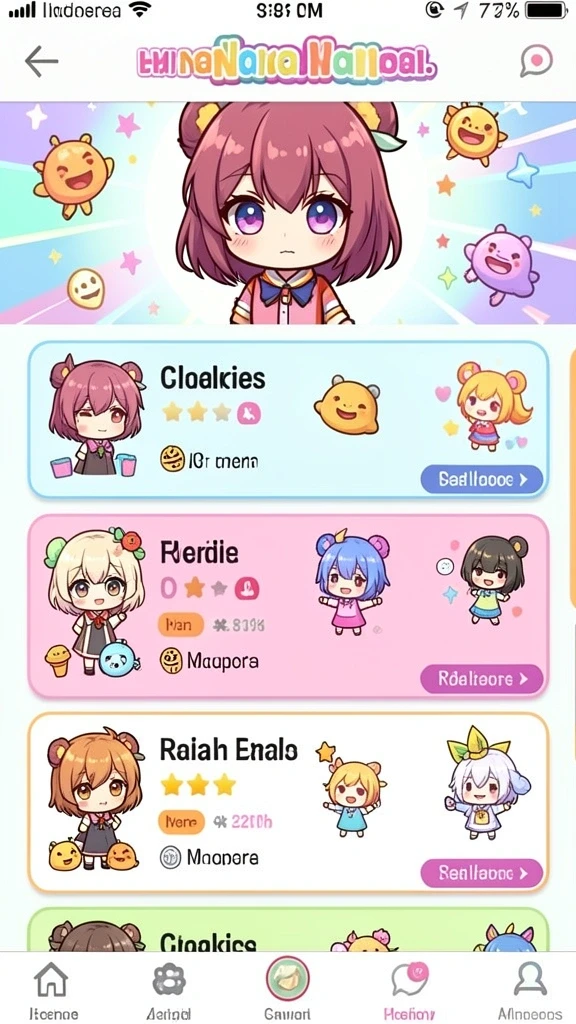This screenshot has width=576, height=1024.
Task: Tap the purple button on Rerdie card
Action: [x=482, y=679]
